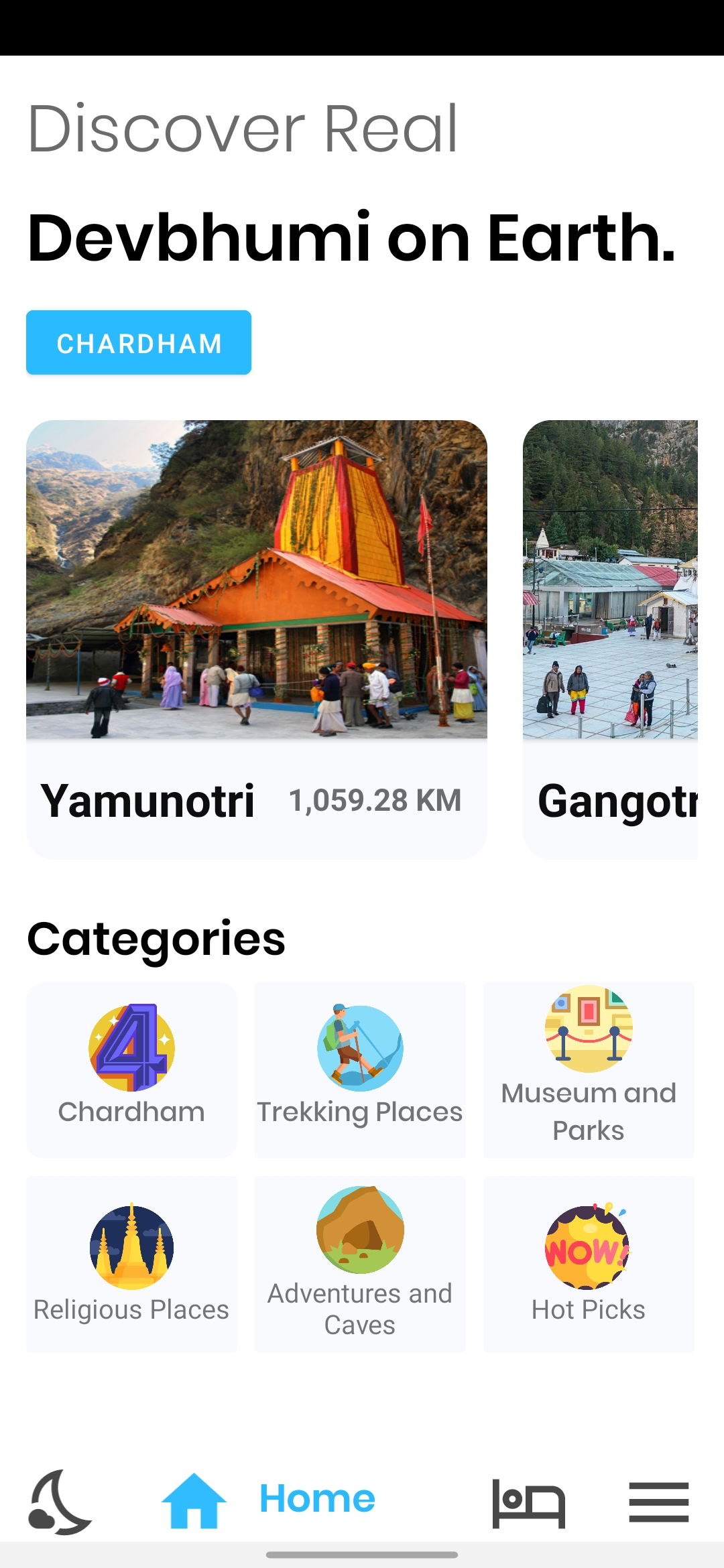Tap the Chardham category icon

click(131, 1049)
